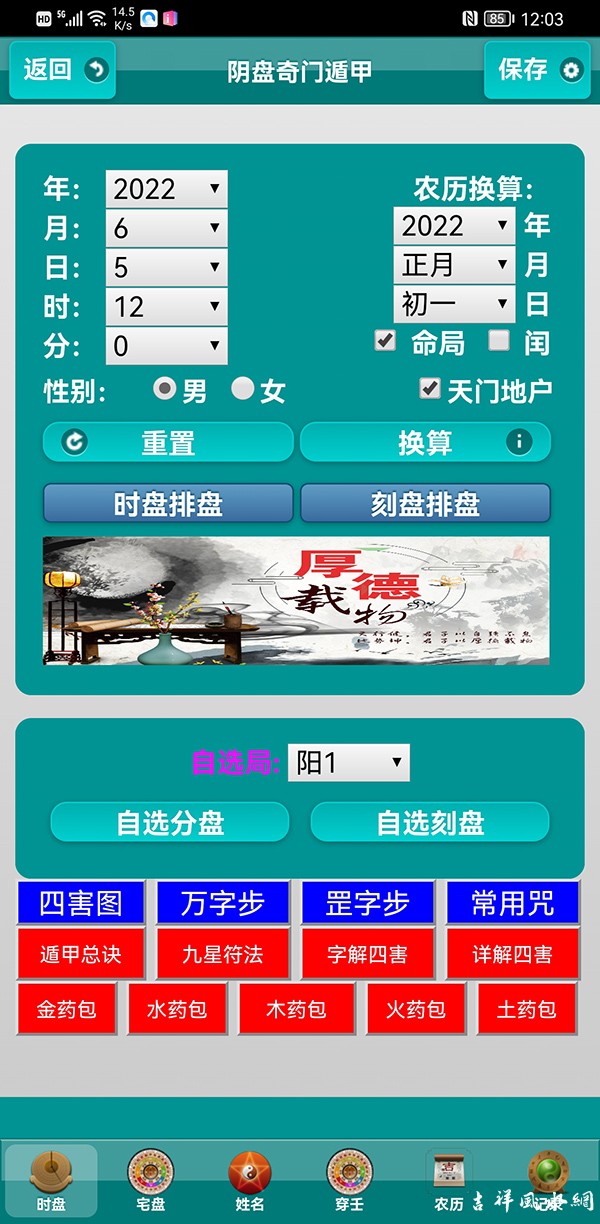Enable the 闰 leap month checkbox
This screenshot has height=1224, width=600.
pyautogui.click(x=499, y=341)
